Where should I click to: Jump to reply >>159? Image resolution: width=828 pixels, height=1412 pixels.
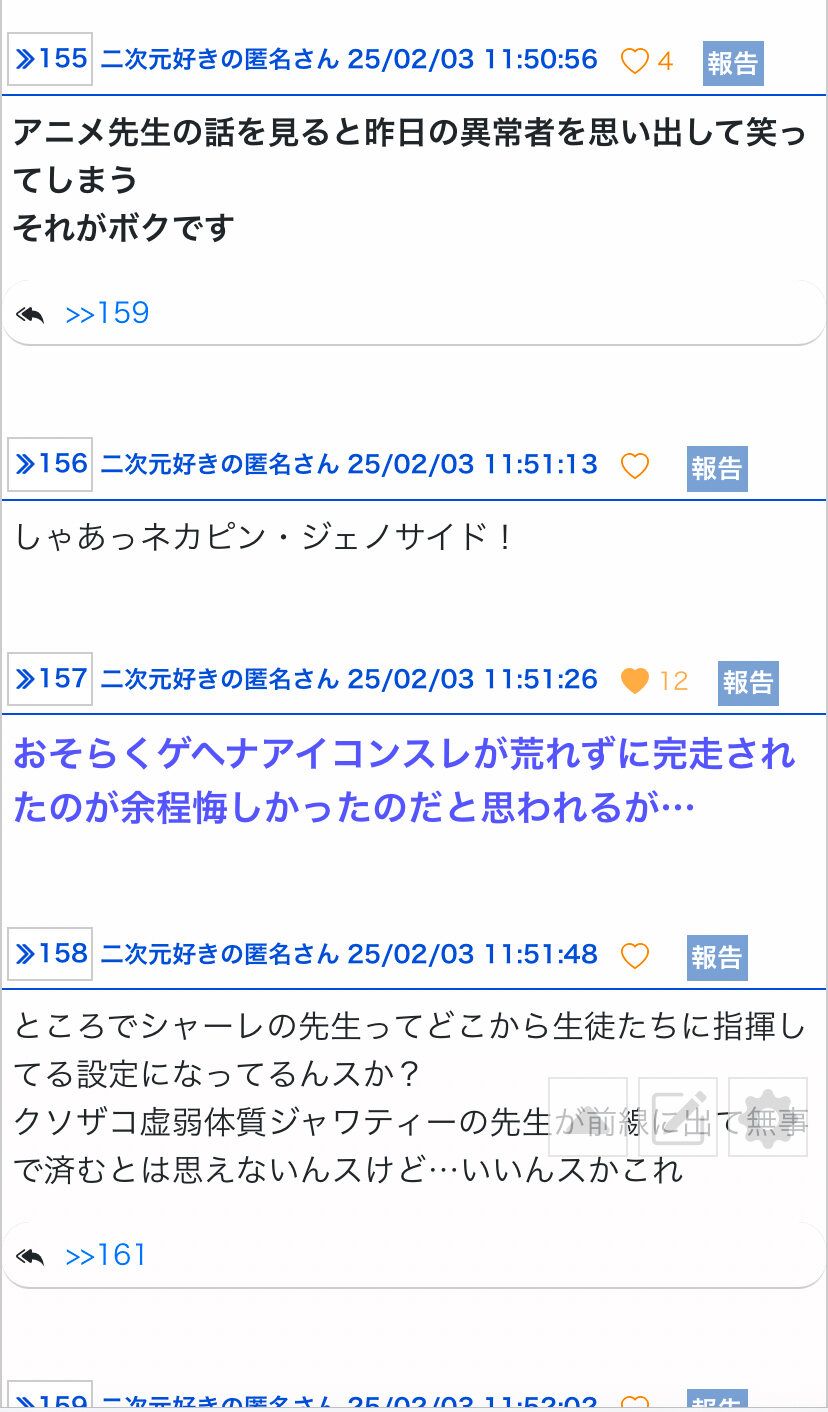(107, 314)
